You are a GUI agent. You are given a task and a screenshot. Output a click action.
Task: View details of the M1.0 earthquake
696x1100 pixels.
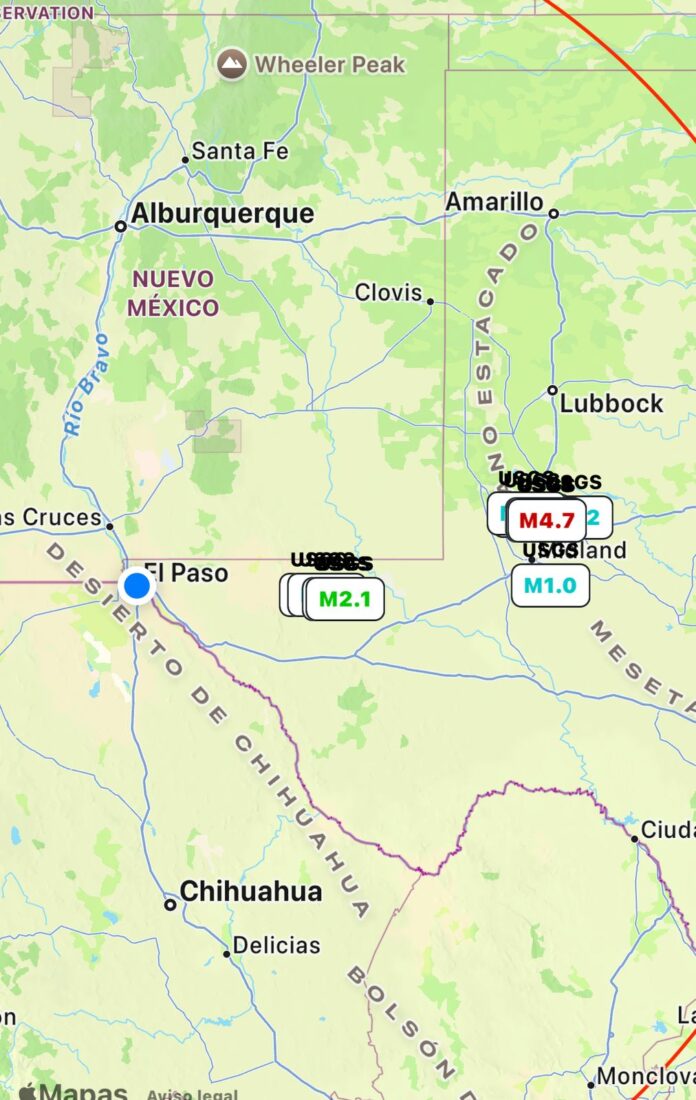click(550, 585)
